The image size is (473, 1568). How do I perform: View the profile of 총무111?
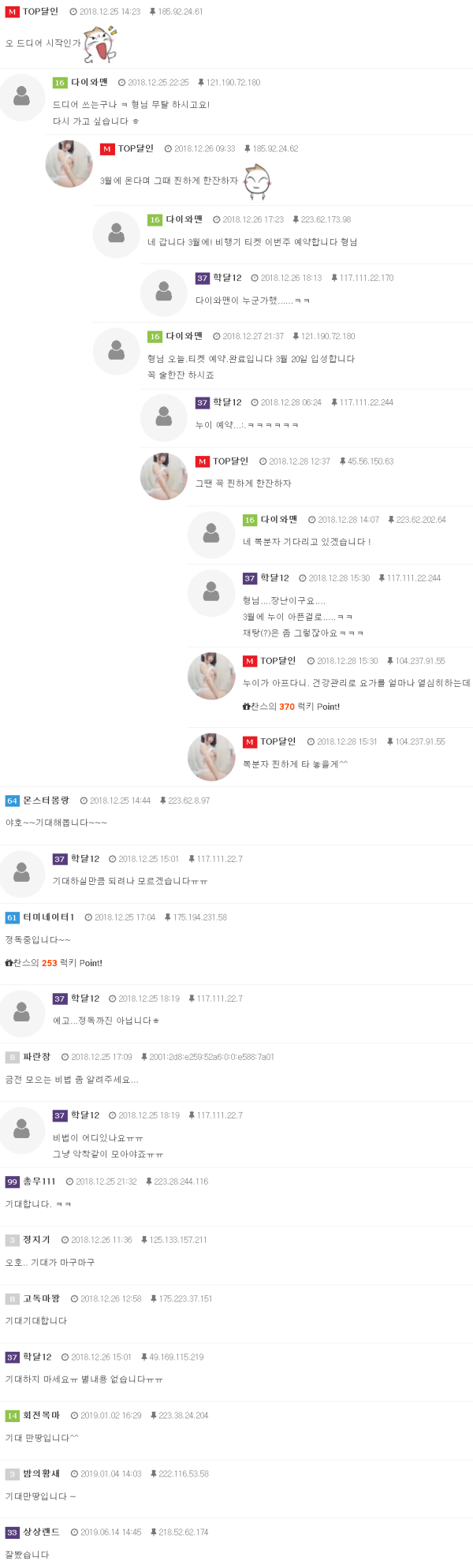click(39, 1181)
